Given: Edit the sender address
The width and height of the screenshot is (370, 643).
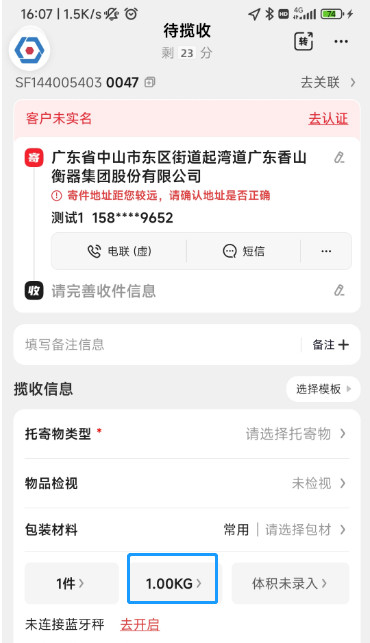Looking at the screenshot, I should pyautogui.click(x=339, y=157).
